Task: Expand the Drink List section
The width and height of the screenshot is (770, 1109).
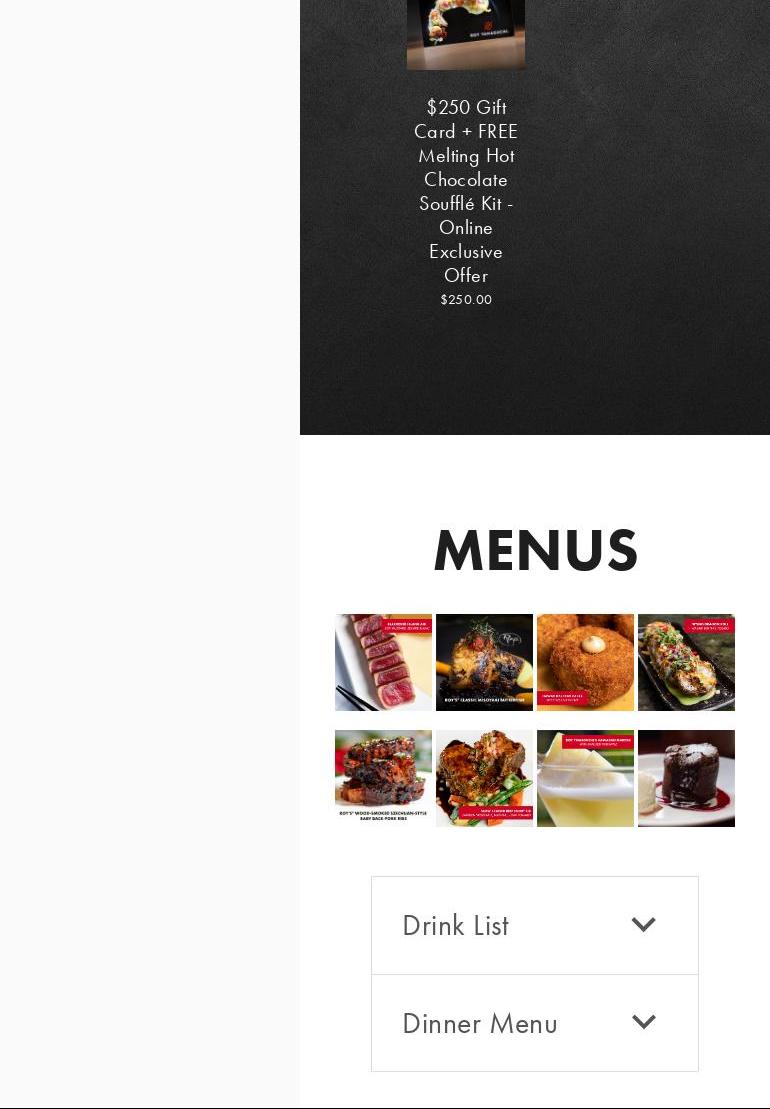Action: tap(534, 925)
